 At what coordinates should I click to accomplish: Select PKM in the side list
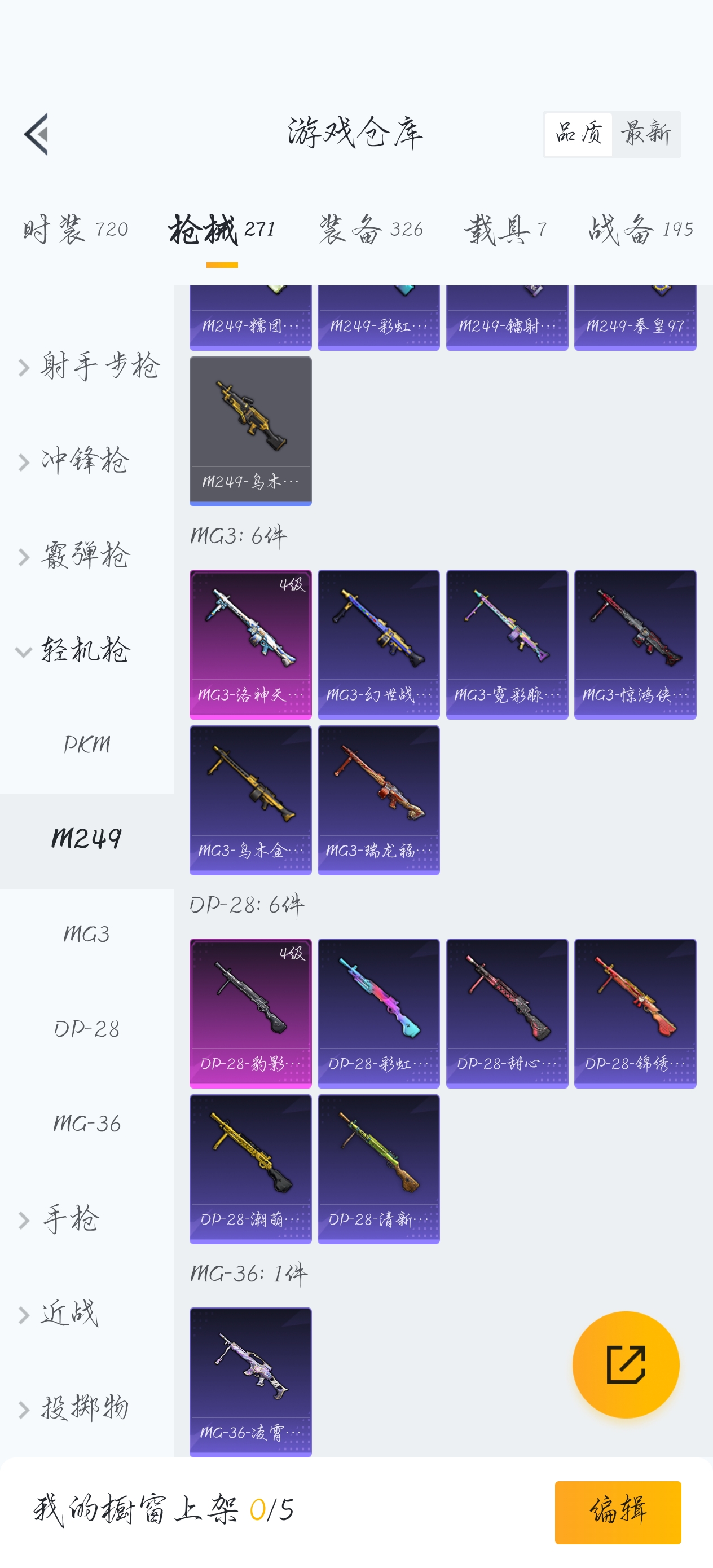coord(87,745)
